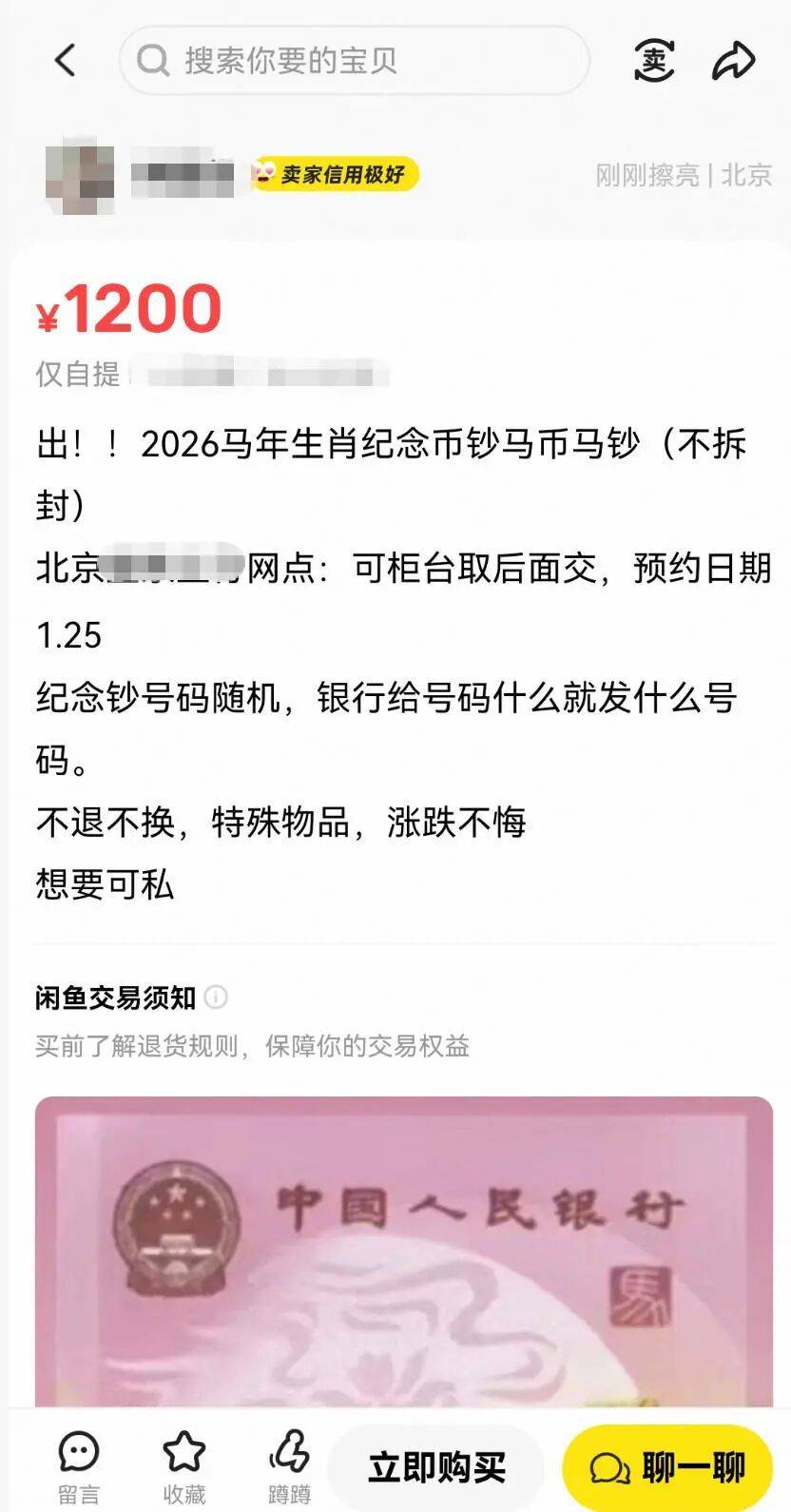Go back using the top-left arrow

click(x=65, y=61)
